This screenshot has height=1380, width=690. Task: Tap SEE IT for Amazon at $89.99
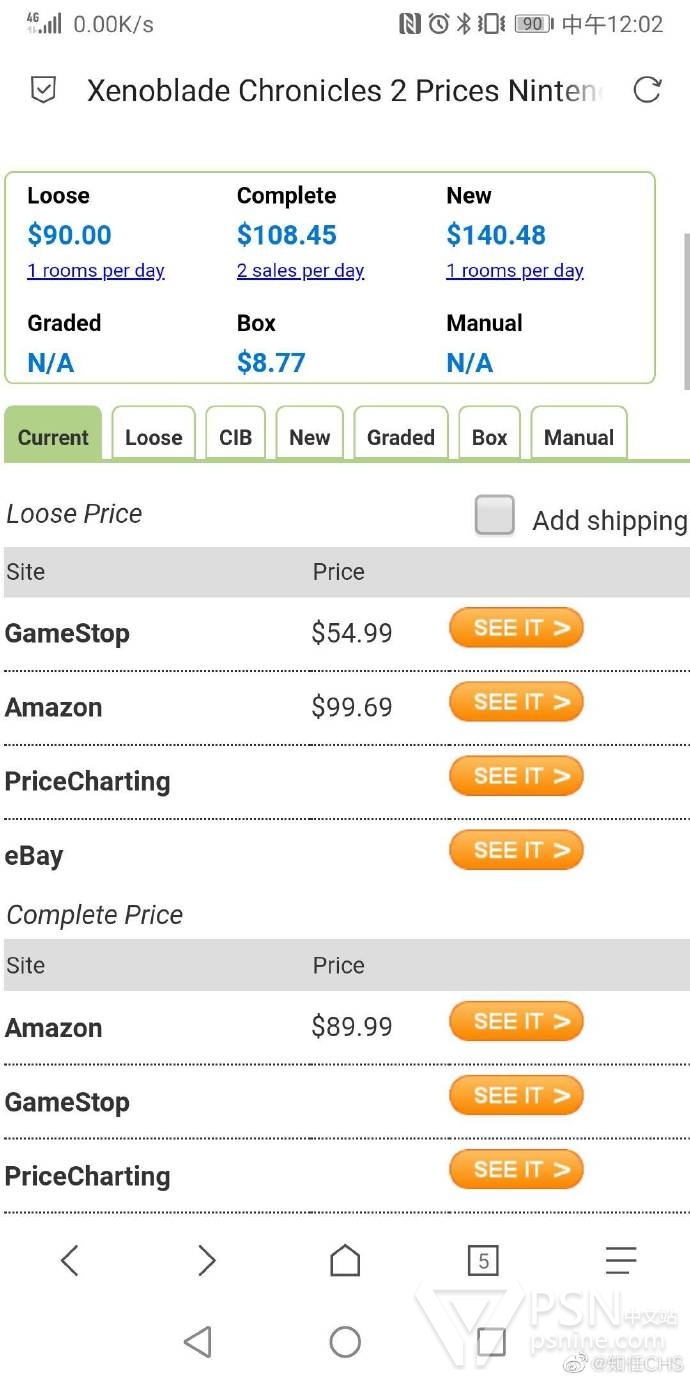pos(516,1023)
